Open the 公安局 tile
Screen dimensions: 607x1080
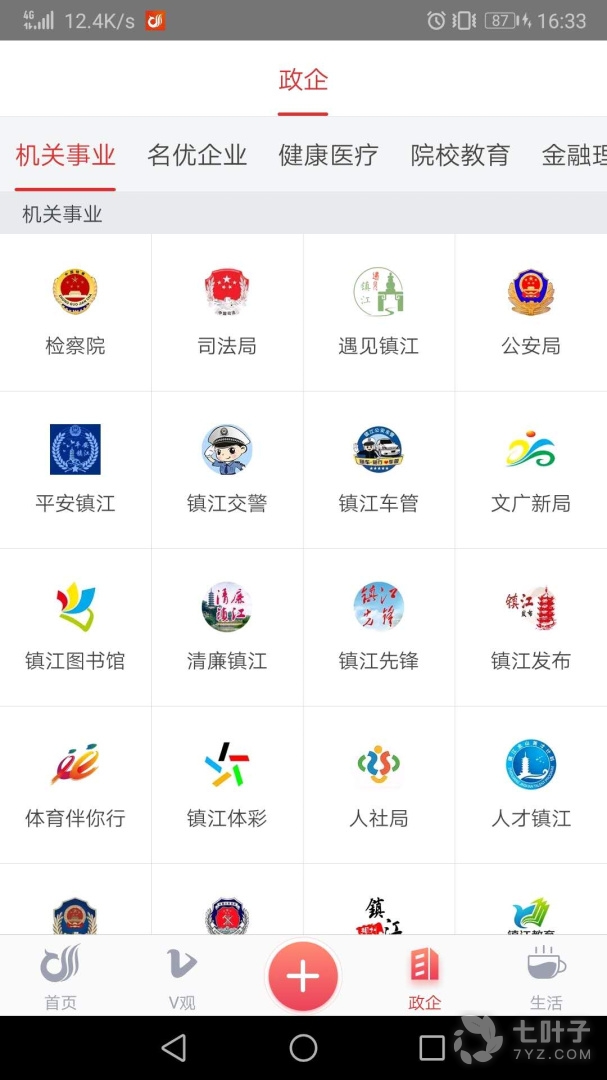click(x=531, y=312)
